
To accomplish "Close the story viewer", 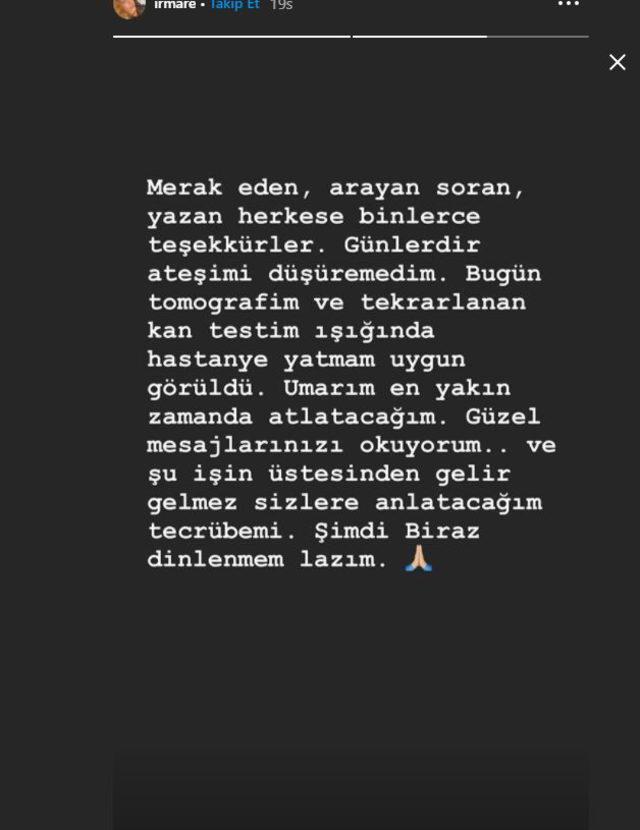I will click(x=617, y=62).
